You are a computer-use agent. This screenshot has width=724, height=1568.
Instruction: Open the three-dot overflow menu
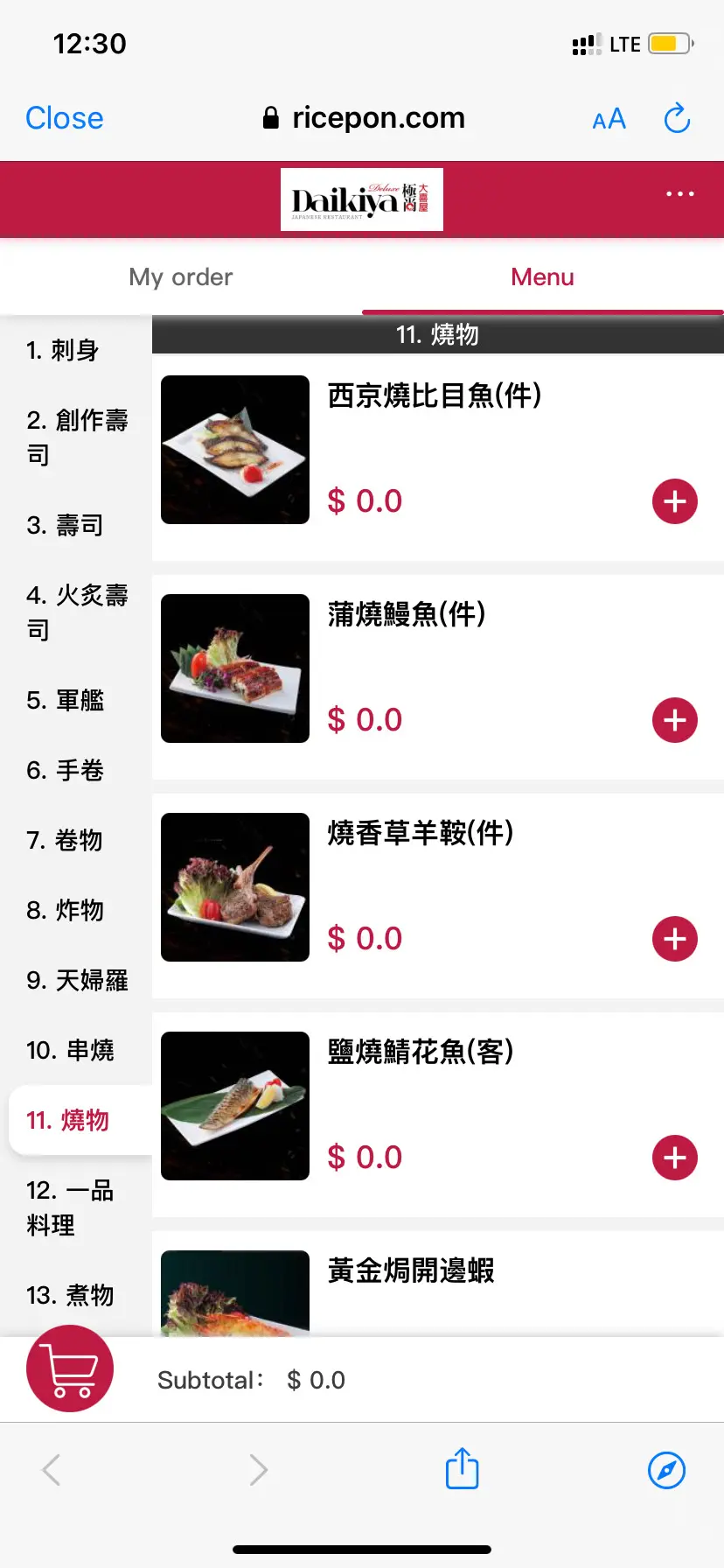click(x=679, y=194)
